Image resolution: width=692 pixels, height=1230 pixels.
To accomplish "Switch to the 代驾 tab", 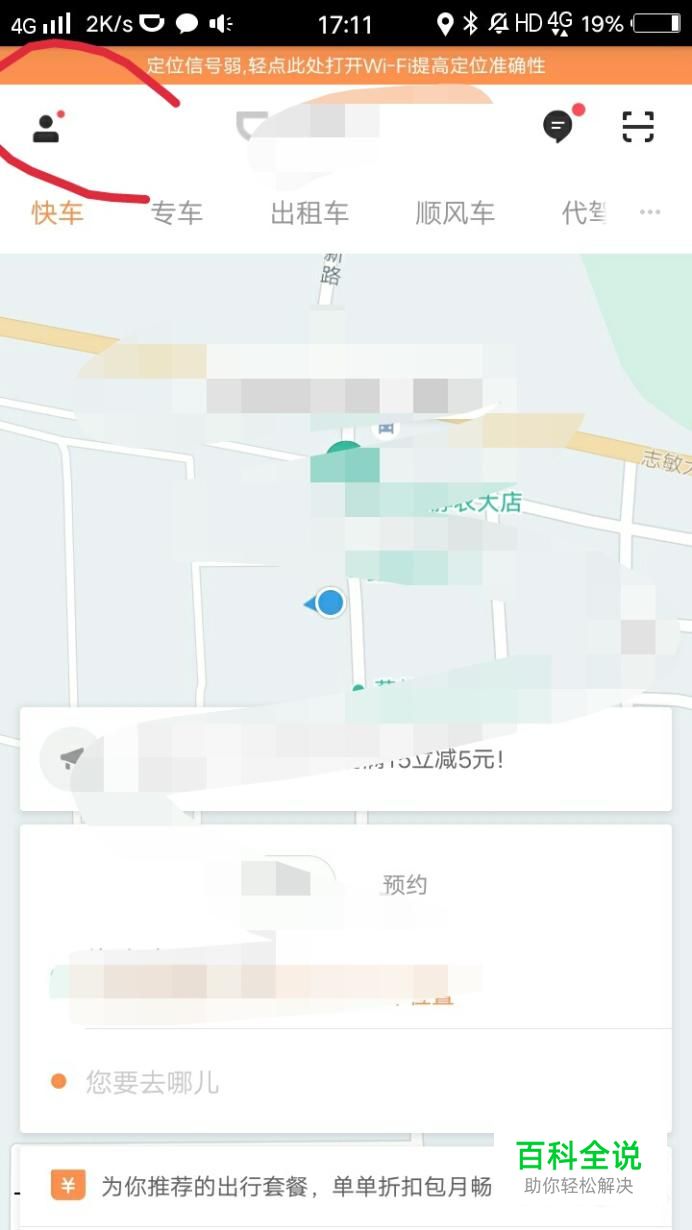I will click(584, 213).
